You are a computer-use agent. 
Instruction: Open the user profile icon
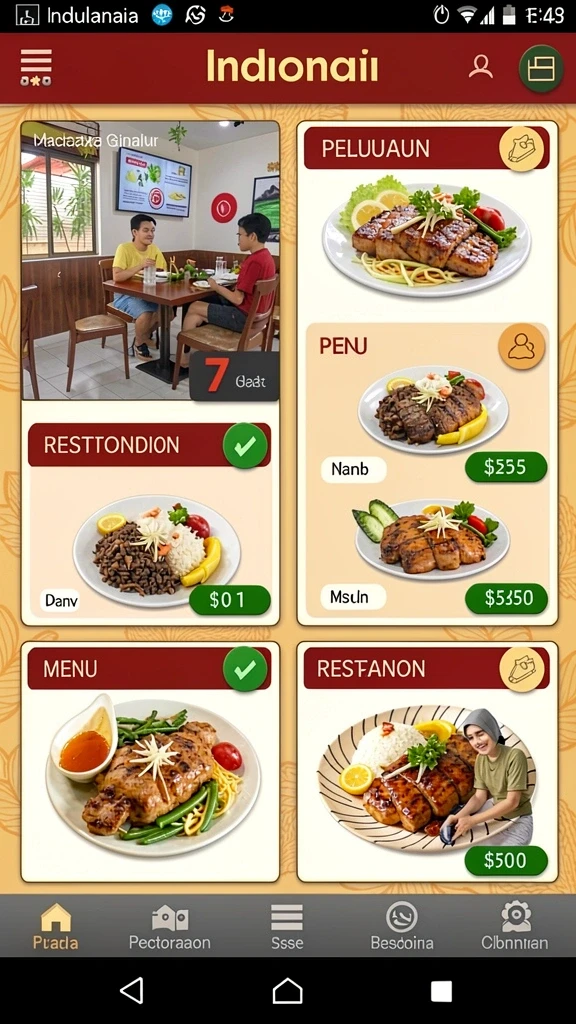[x=481, y=67]
